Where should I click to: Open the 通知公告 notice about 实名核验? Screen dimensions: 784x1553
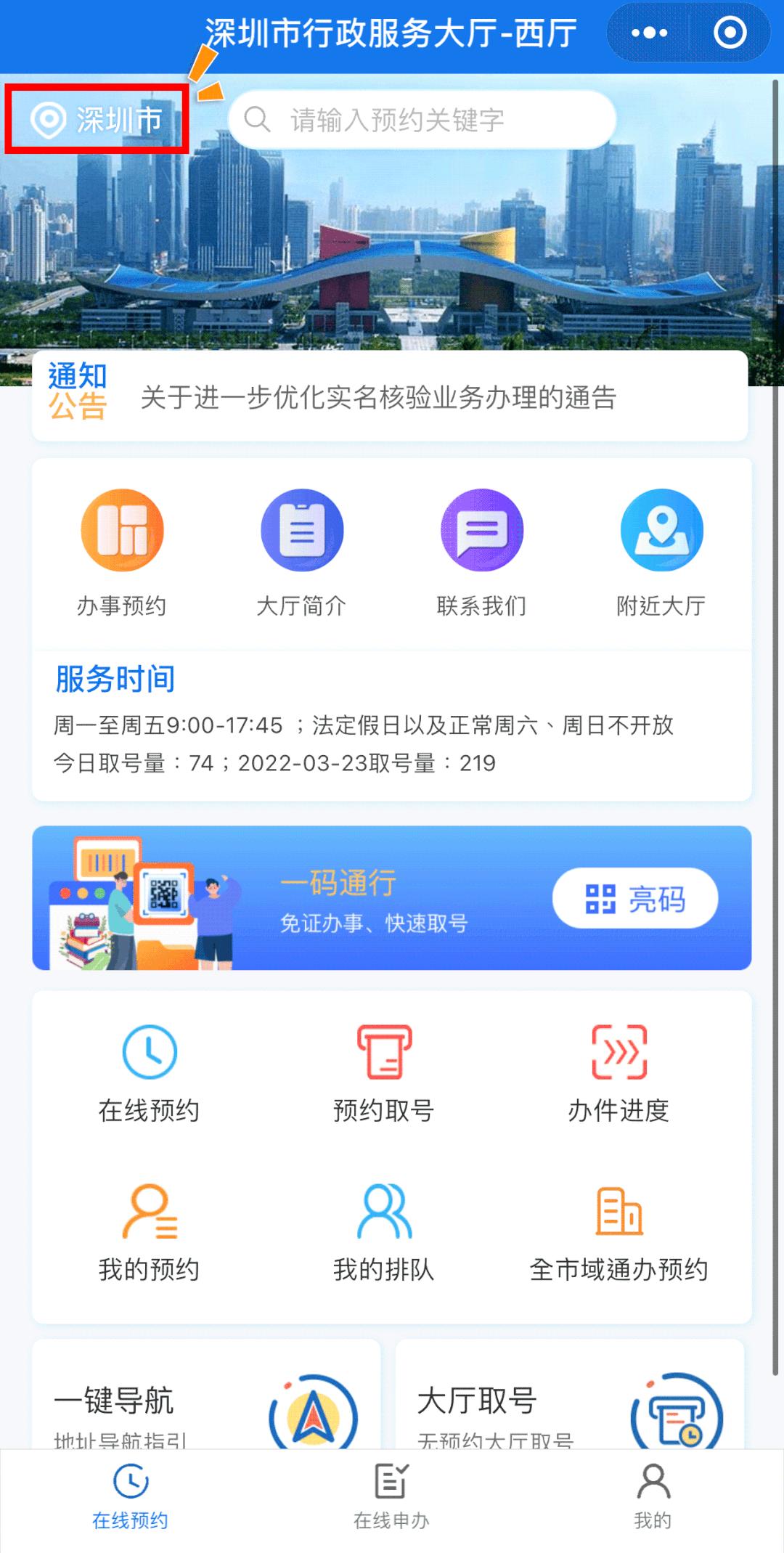pos(377,397)
